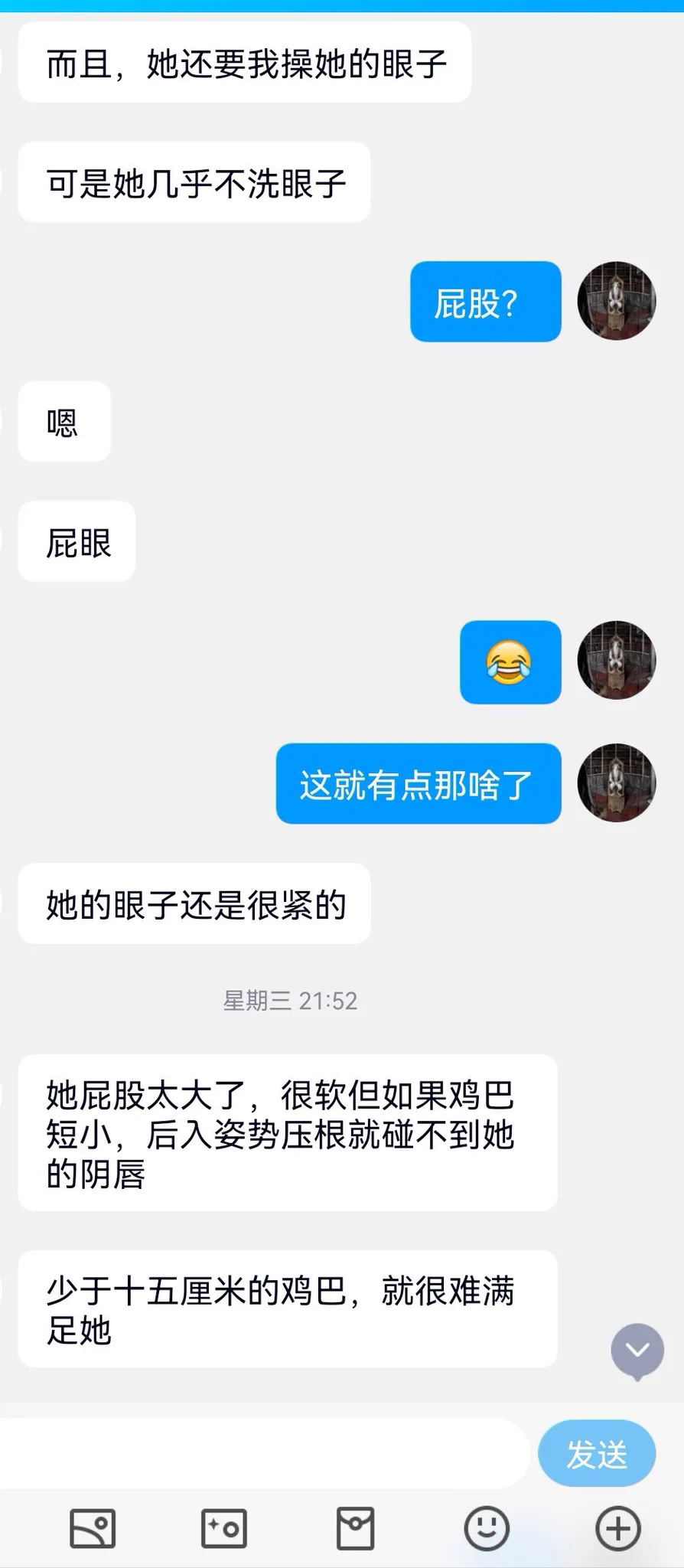Open avatar next to 屁股? message

point(616,302)
